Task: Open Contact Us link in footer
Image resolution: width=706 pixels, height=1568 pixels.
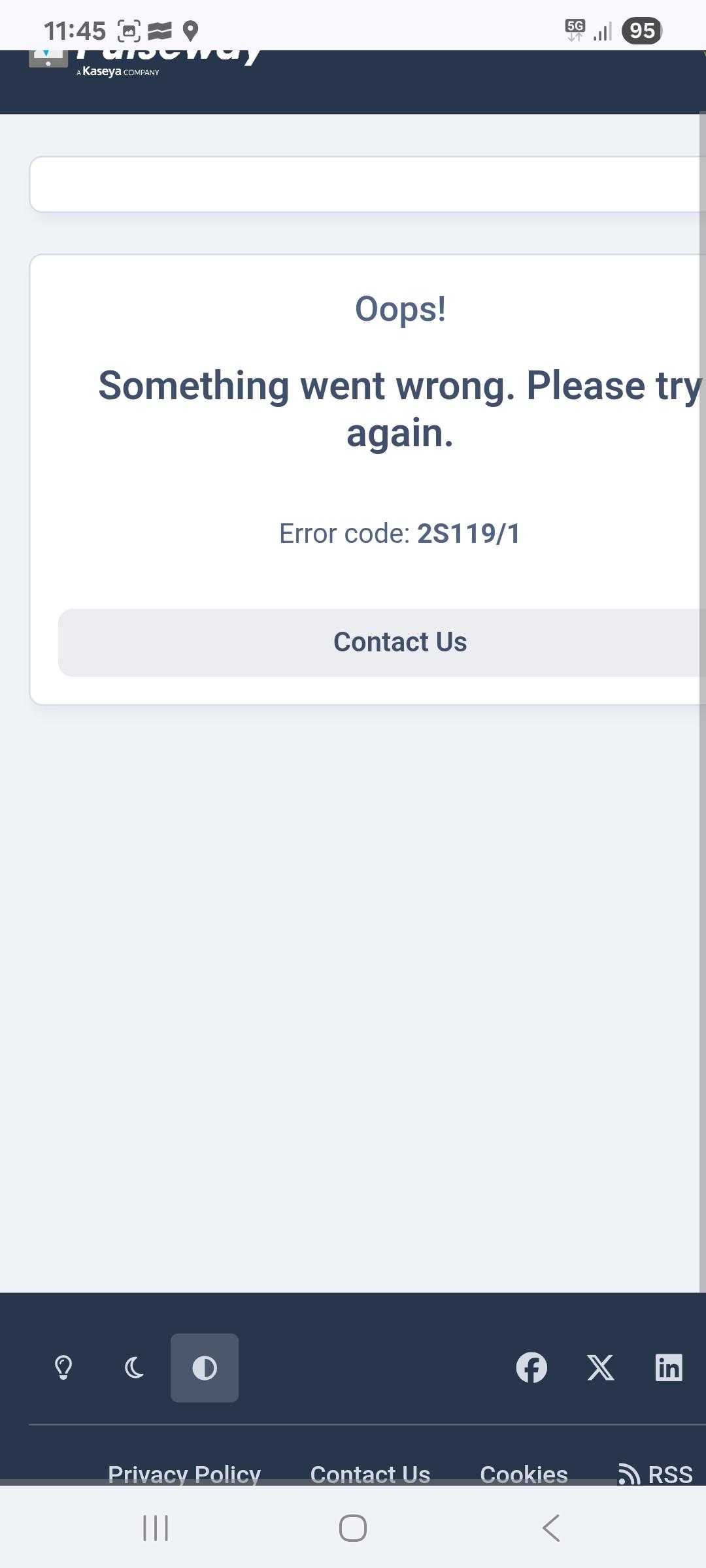Action: pyautogui.click(x=370, y=1474)
